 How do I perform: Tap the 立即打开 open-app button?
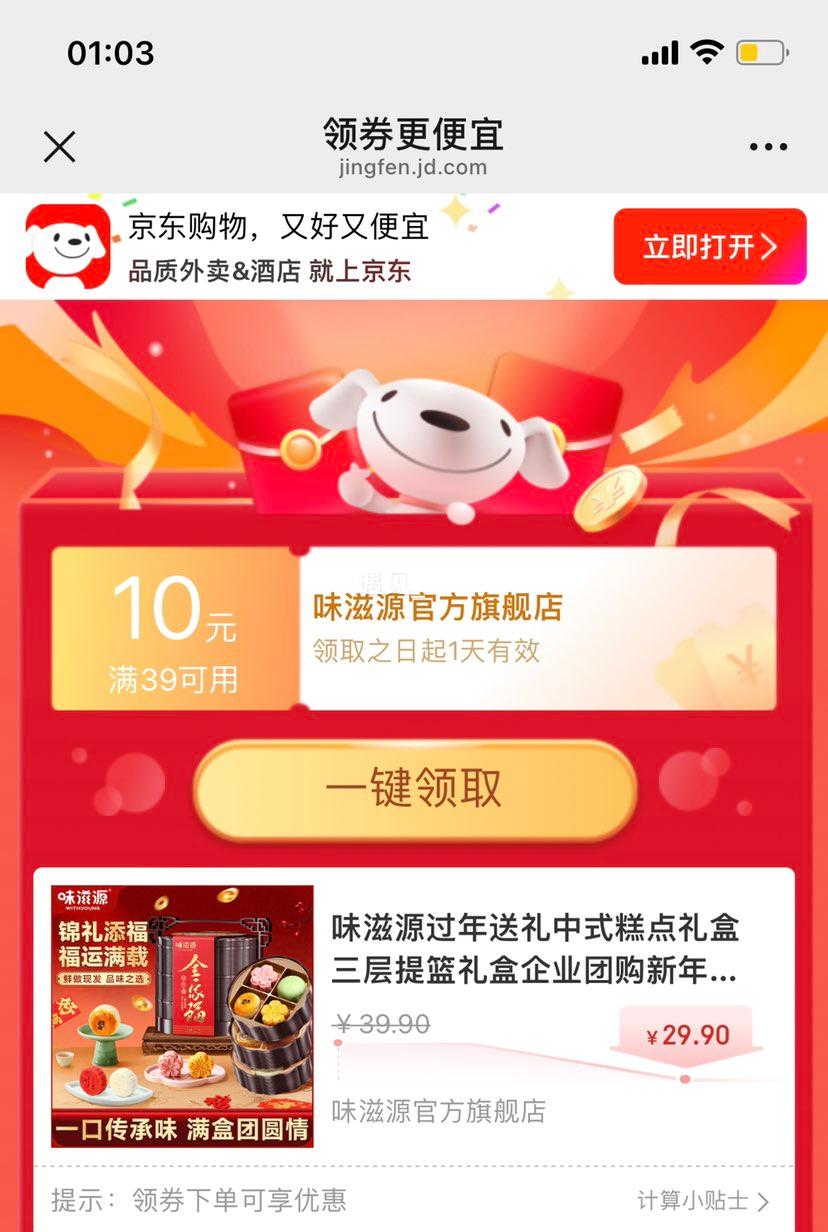(709, 246)
